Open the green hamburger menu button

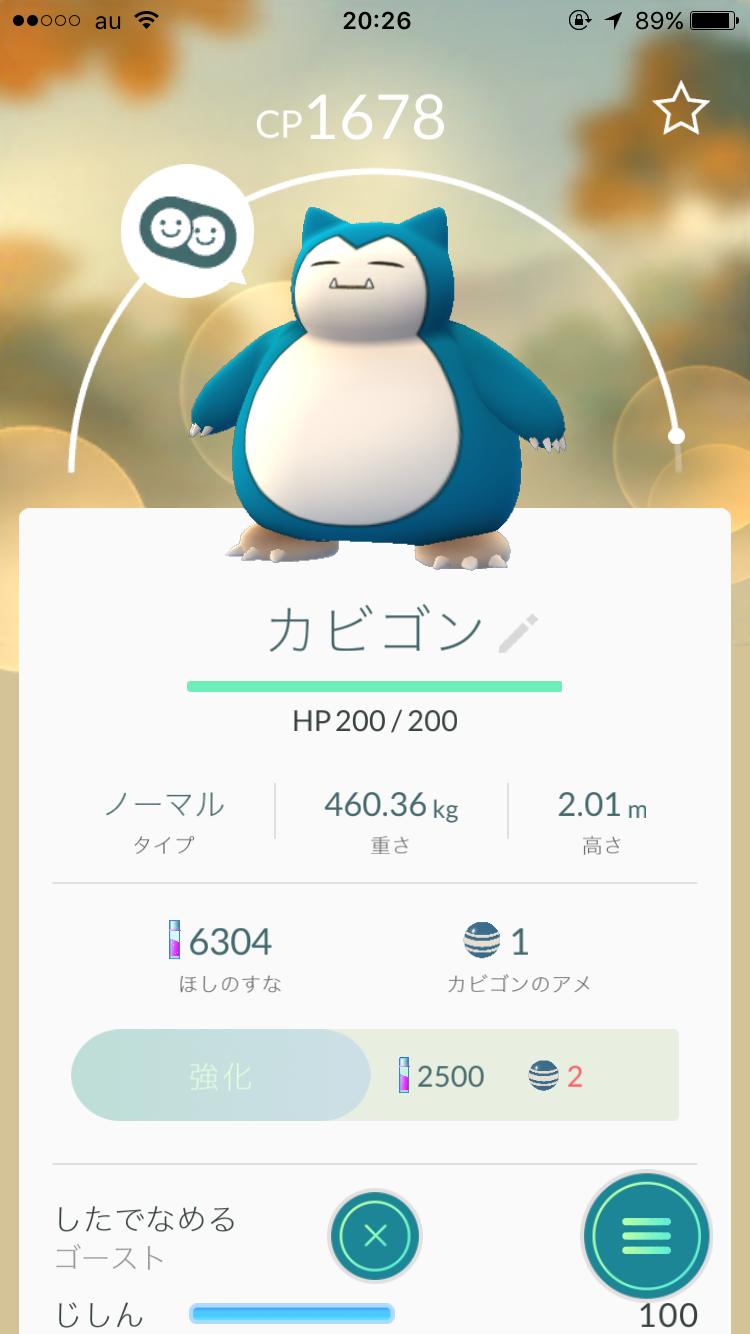[646, 1236]
